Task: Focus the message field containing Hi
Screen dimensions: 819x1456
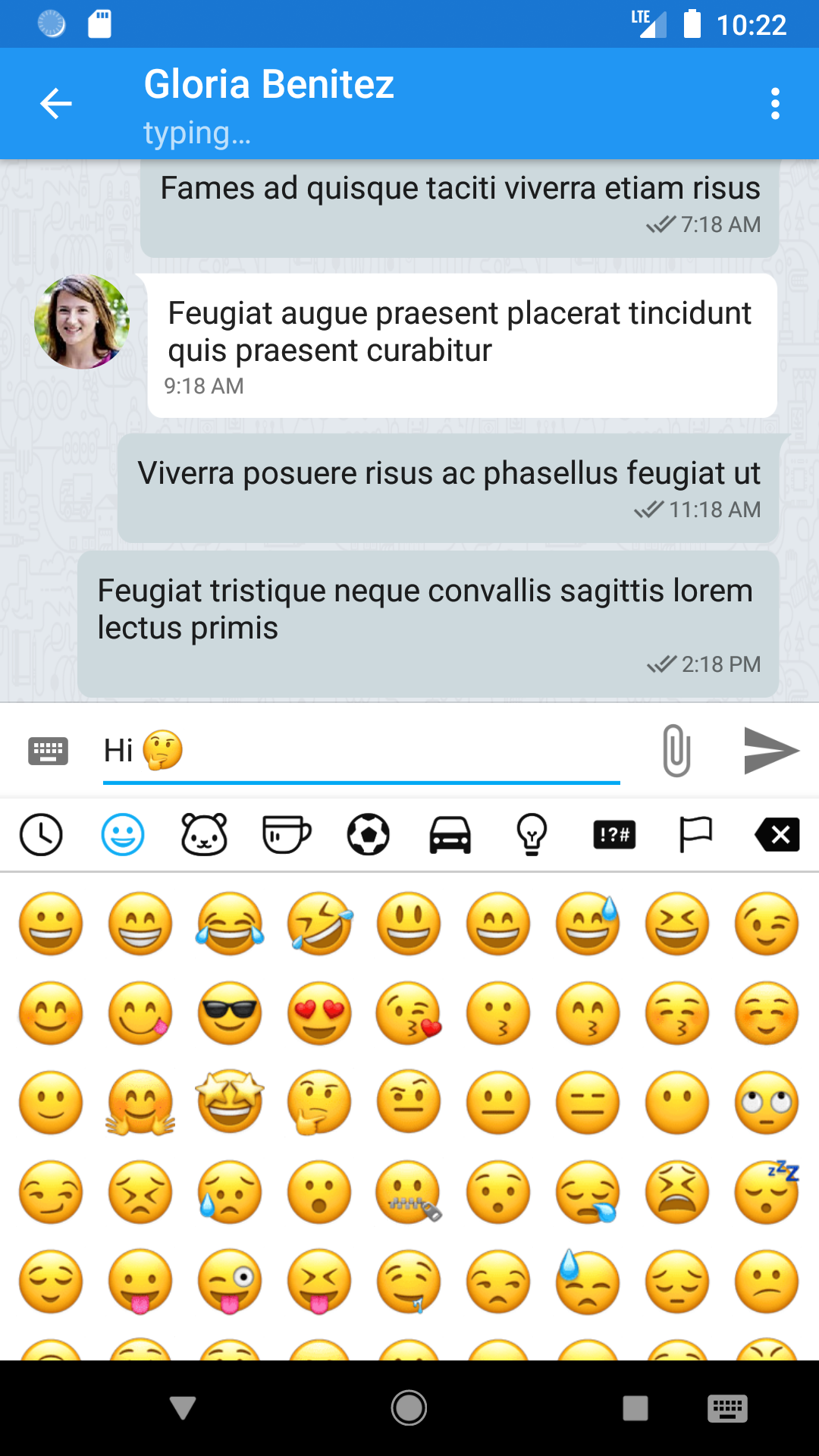Action: click(x=361, y=751)
